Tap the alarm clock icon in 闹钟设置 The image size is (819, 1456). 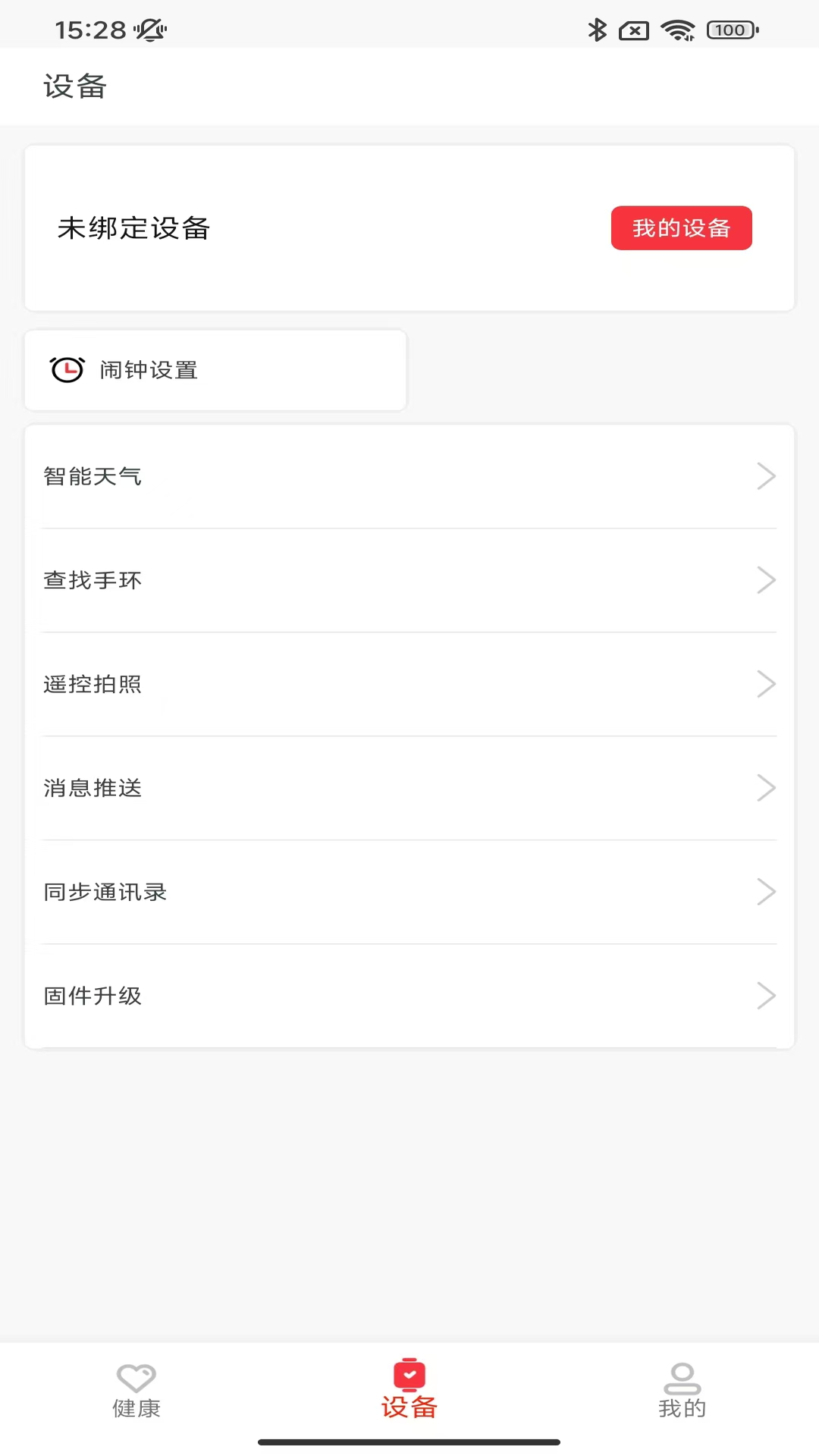[67, 369]
